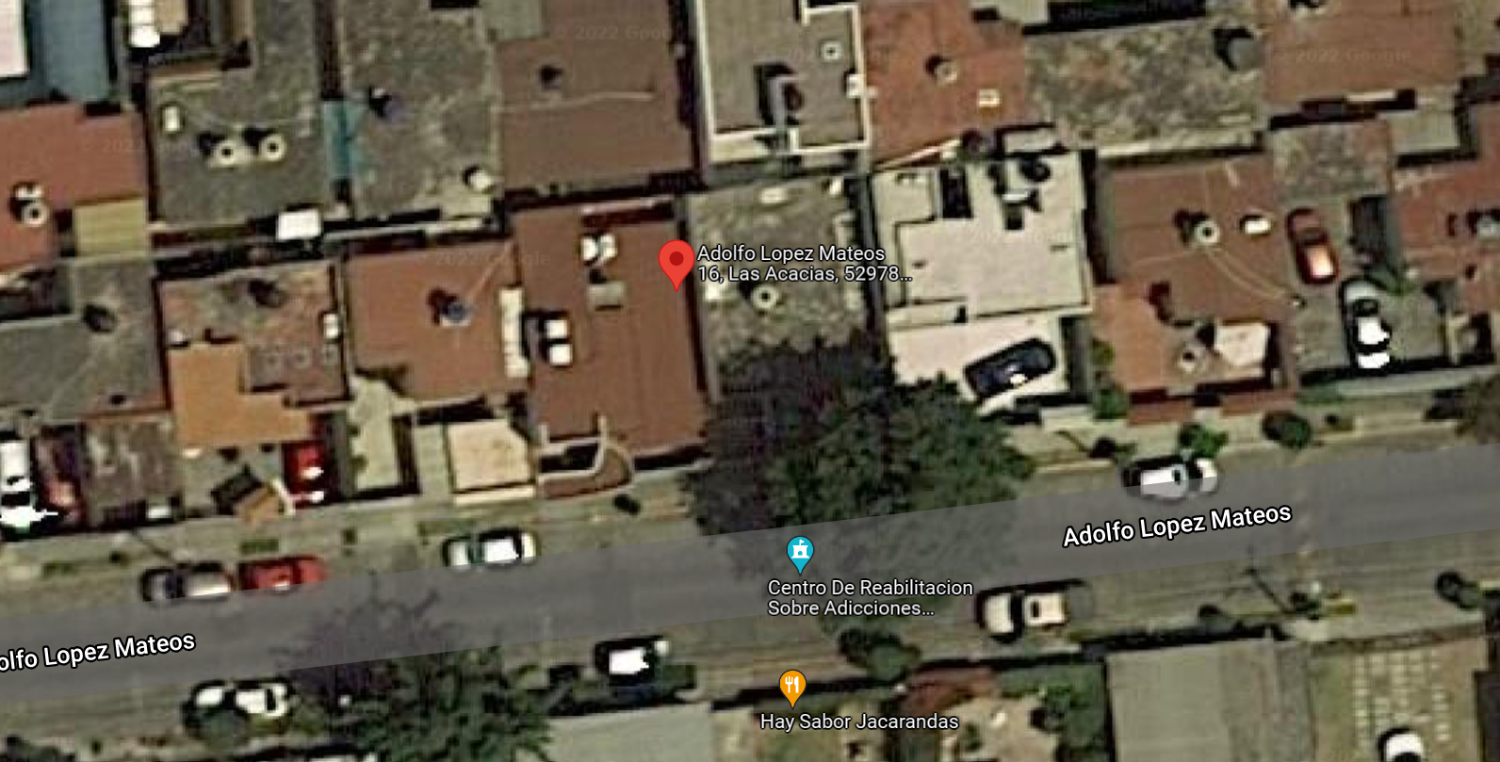The height and width of the screenshot is (762, 1500).
Task: Tap the red Adolfo Lopez Mateos 16 pin
Action: [676, 264]
